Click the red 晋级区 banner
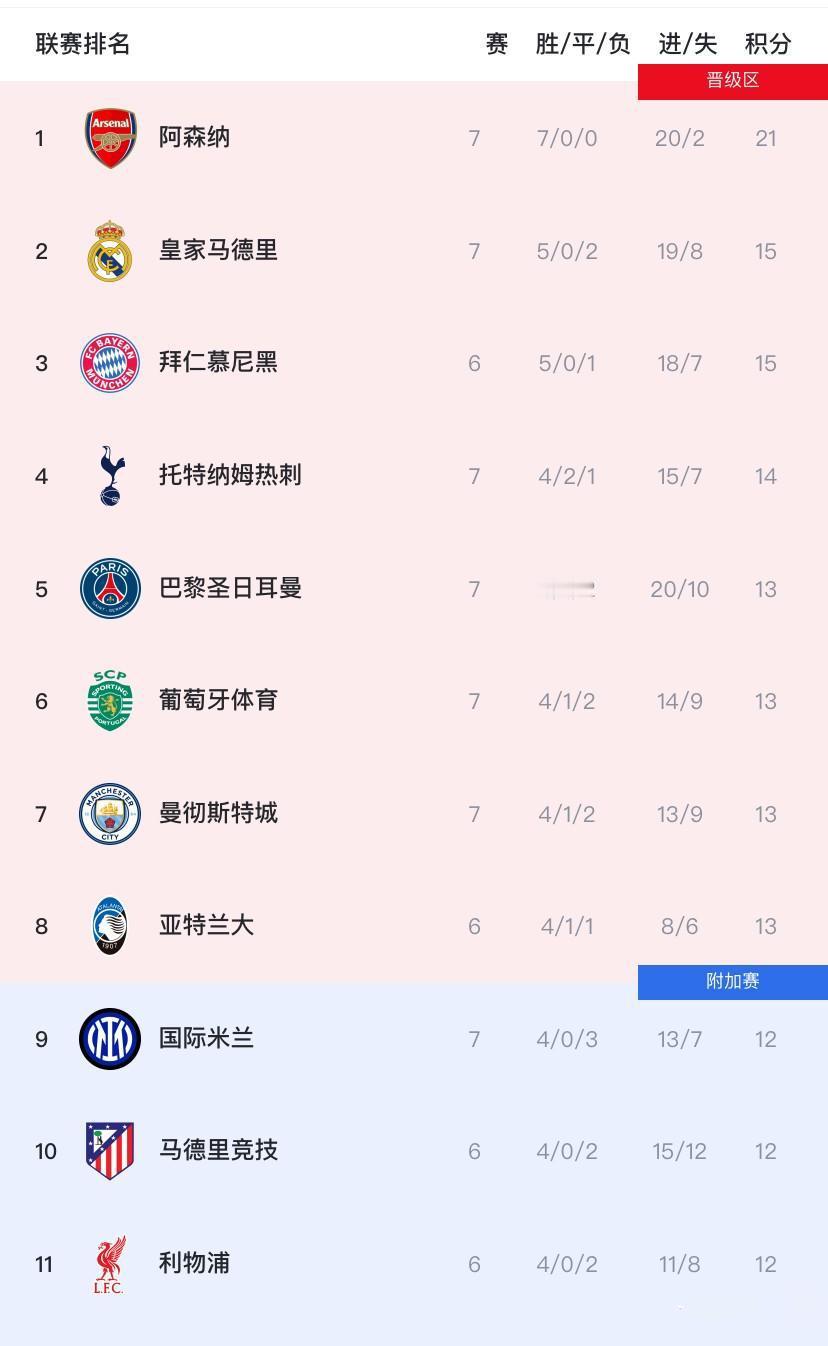 pos(732,79)
